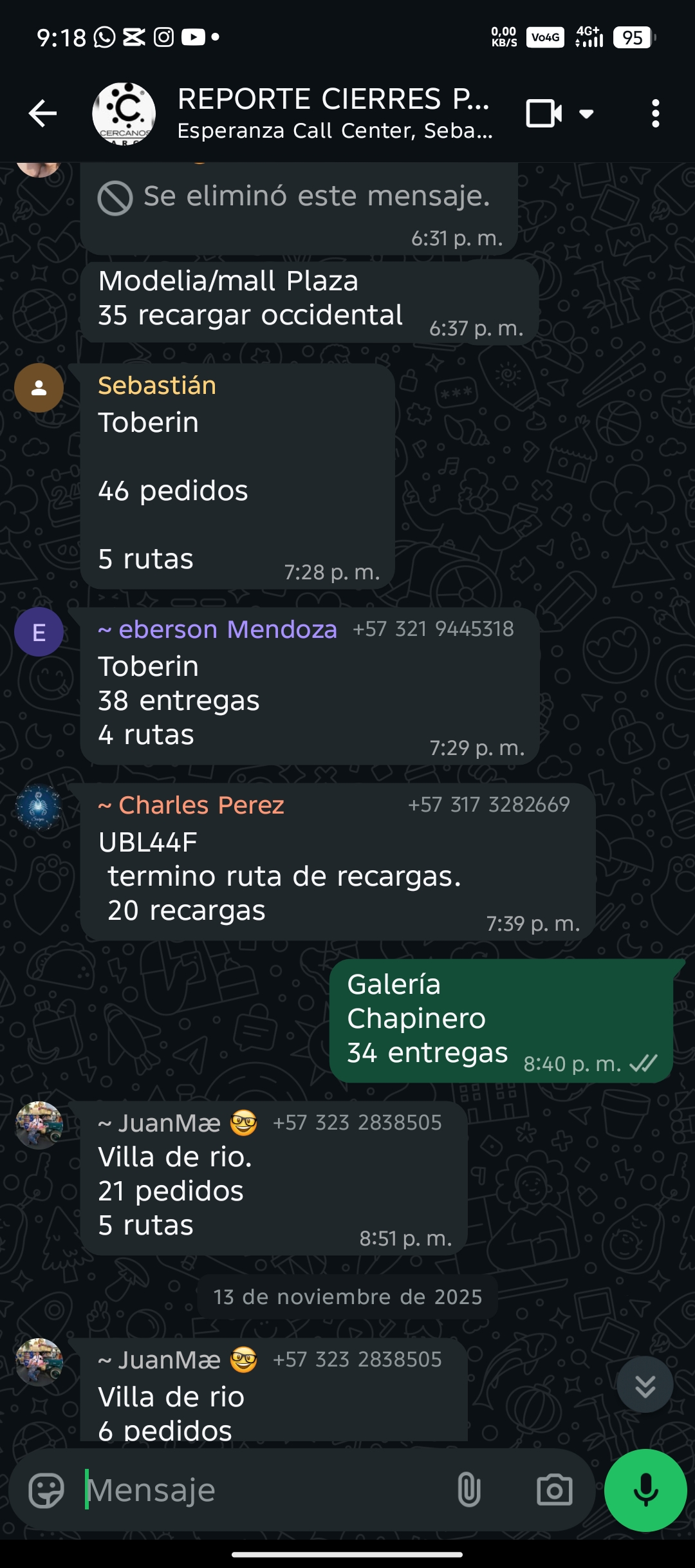Image resolution: width=695 pixels, height=1568 pixels.
Task: Start a video call in the group
Action: click(544, 114)
